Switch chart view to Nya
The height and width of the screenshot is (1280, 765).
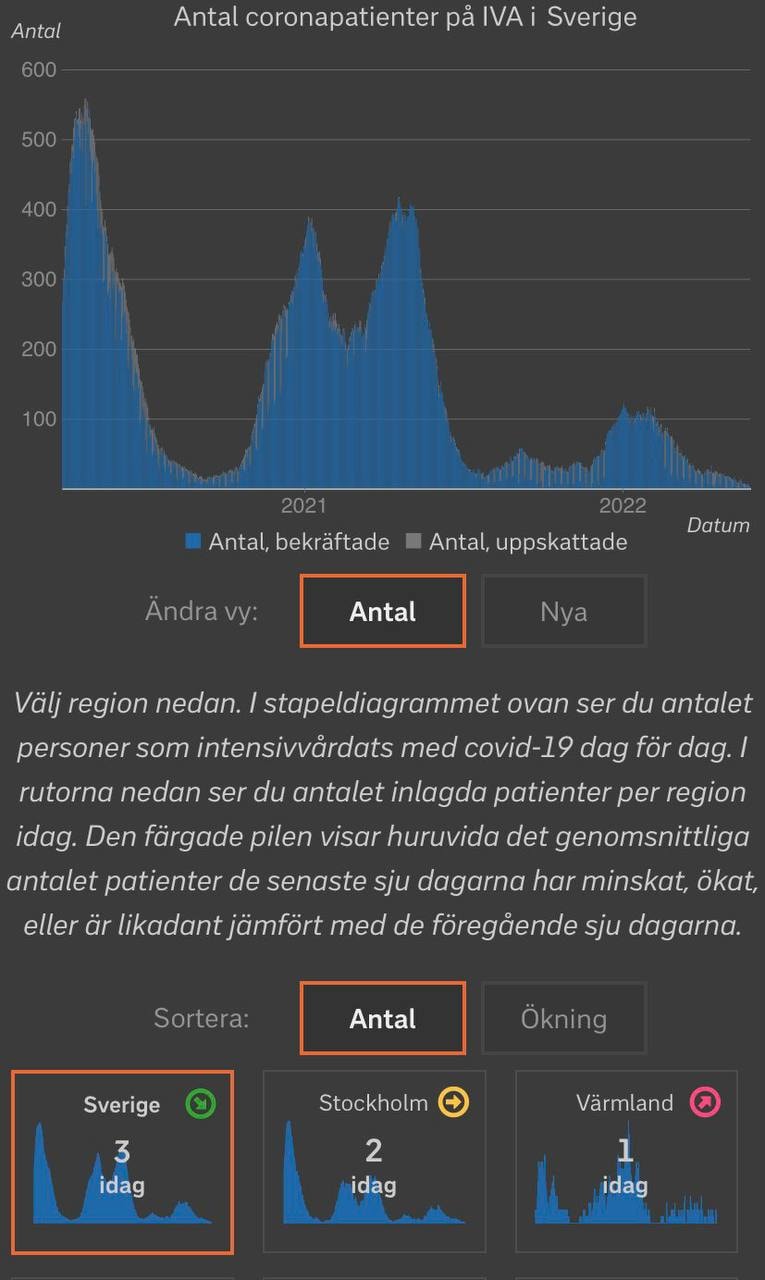coord(563,611)
